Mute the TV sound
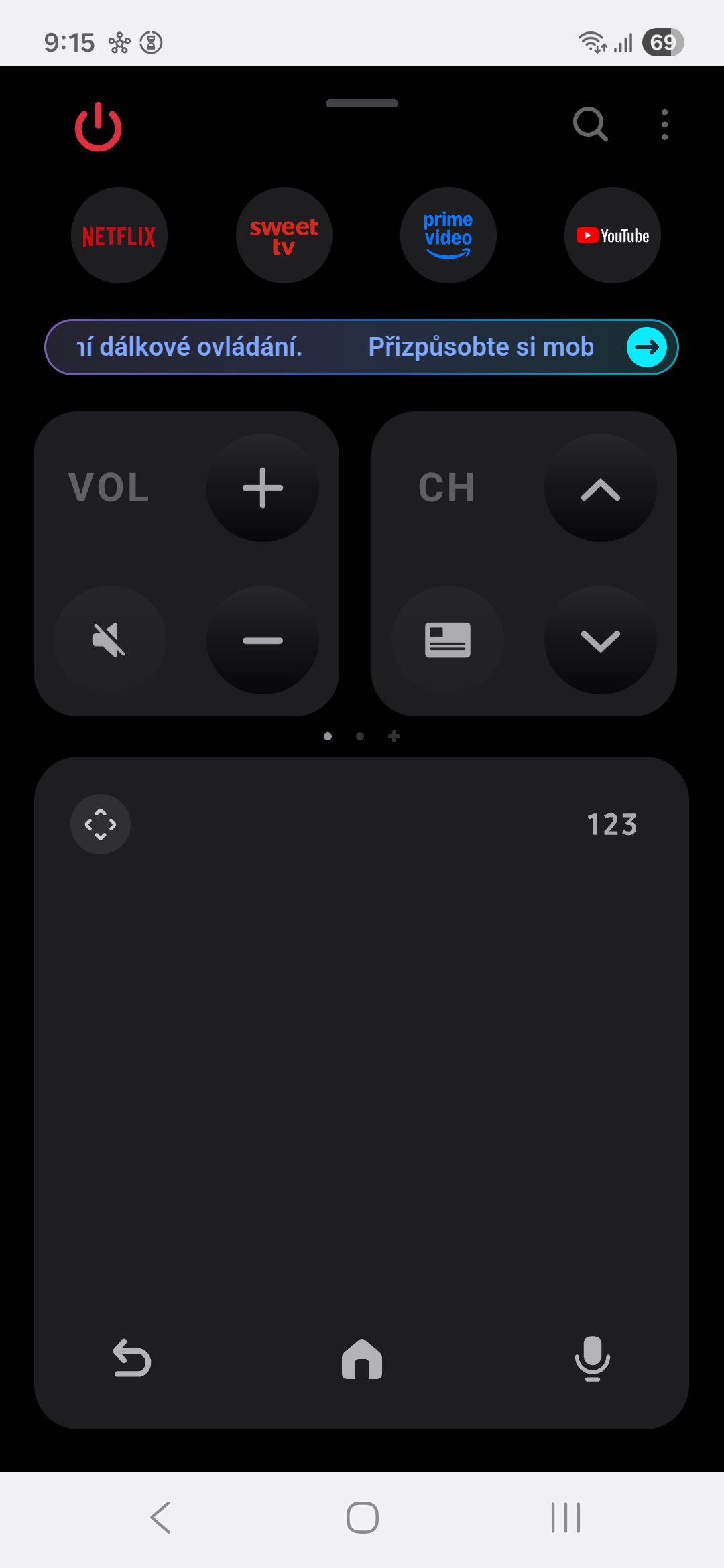This screenshot has height=1568, width=724. coord(109,640)
